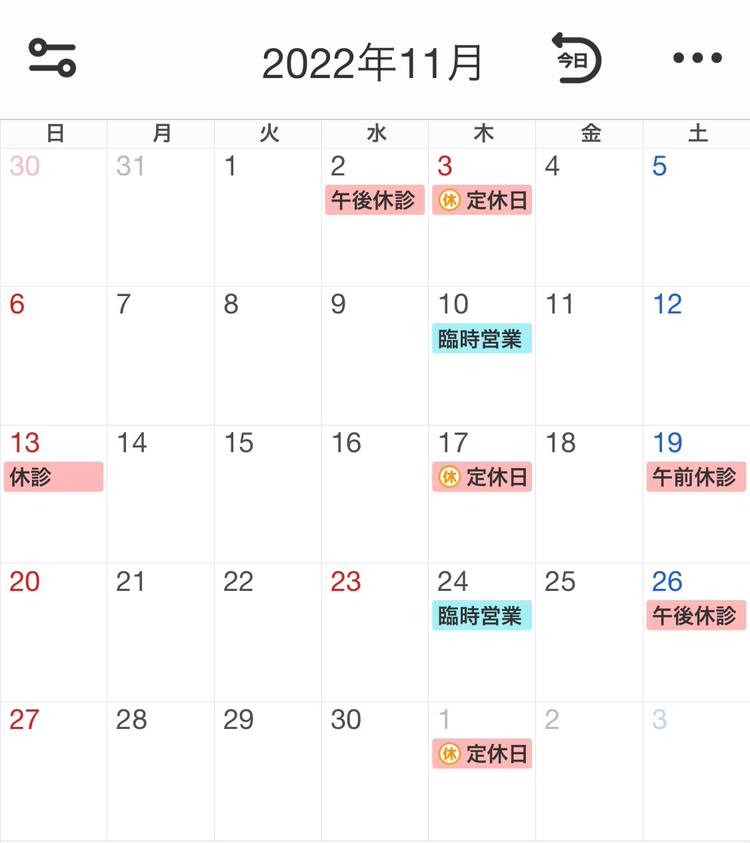Open the 2022年11月 month title
750x843 pixels.
[x=372, y=62]
